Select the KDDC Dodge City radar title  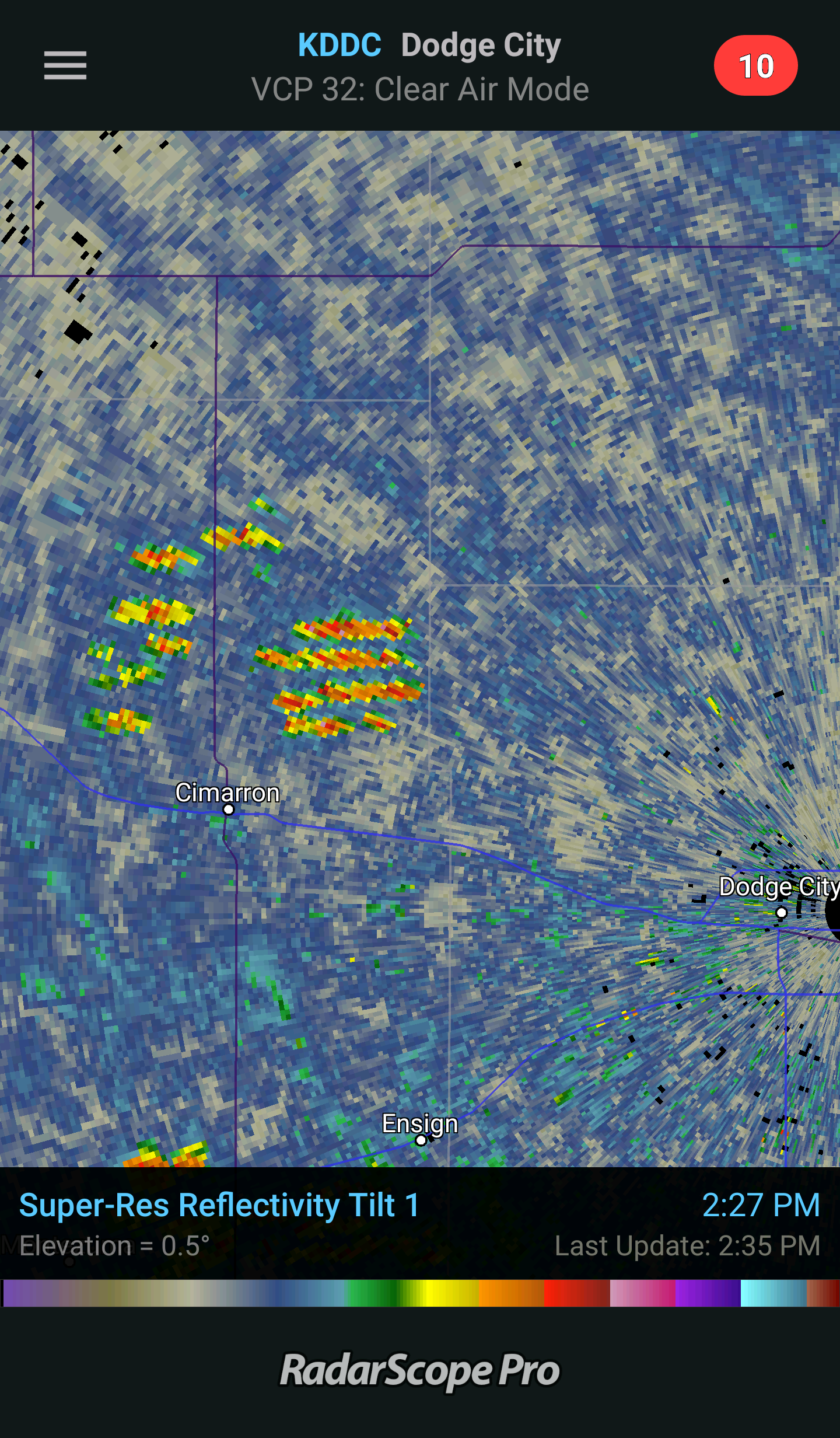click(429, 46)
